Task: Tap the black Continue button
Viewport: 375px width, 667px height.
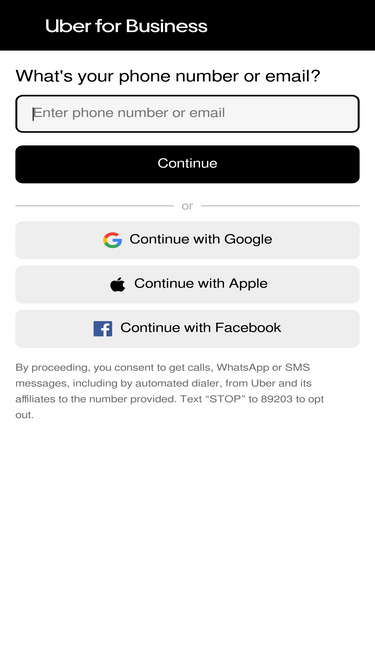Action: [x=188, y=164]
